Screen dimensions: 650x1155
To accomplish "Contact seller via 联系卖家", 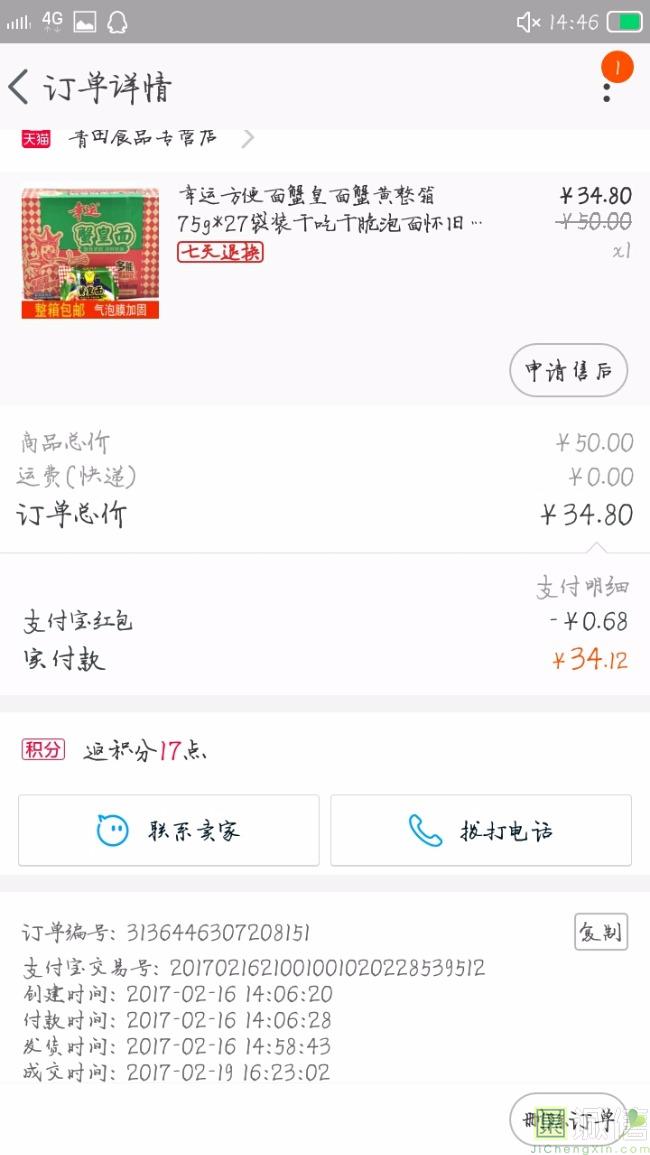I will coord(169,830).
